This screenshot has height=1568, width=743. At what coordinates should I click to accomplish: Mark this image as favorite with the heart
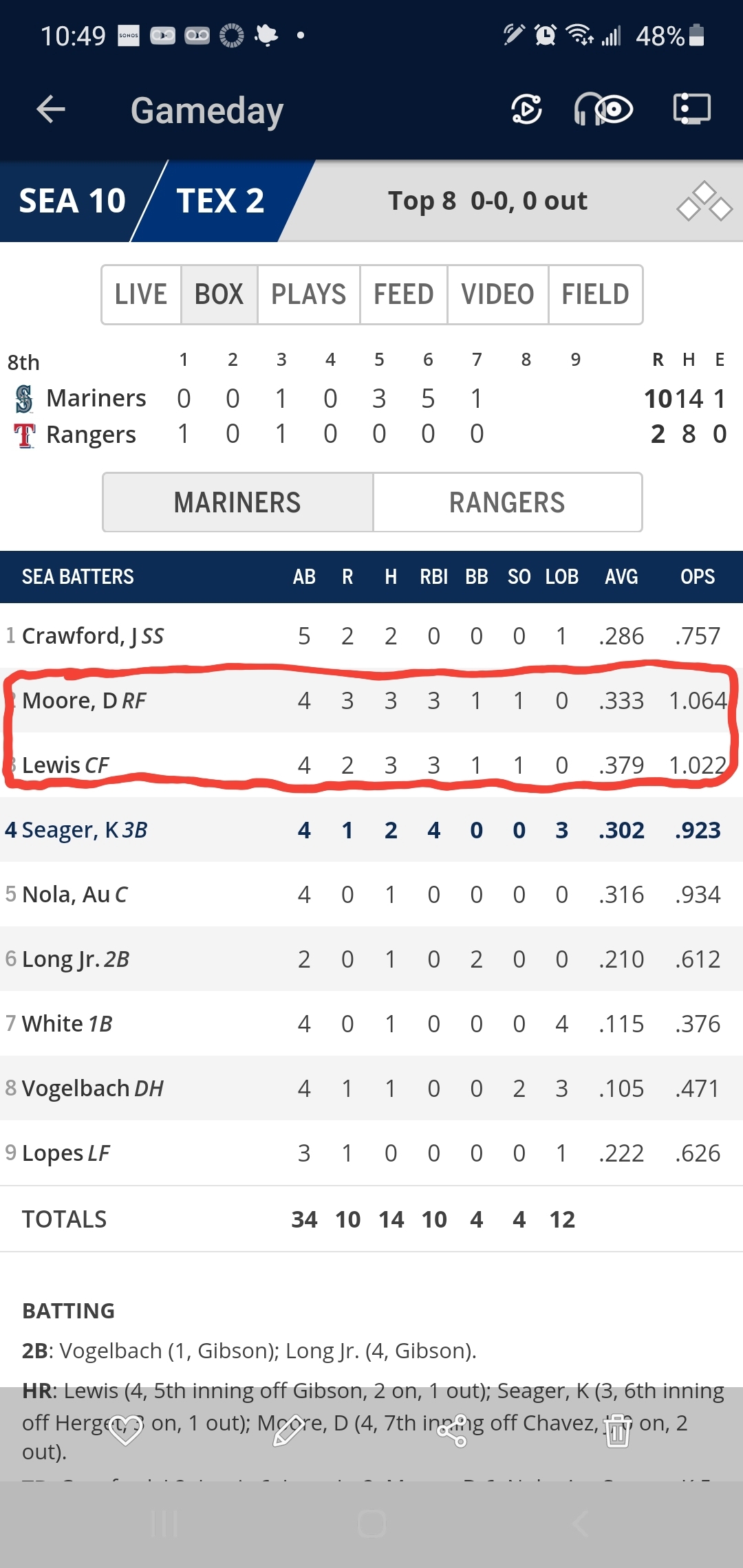(x=125, y=1430)
